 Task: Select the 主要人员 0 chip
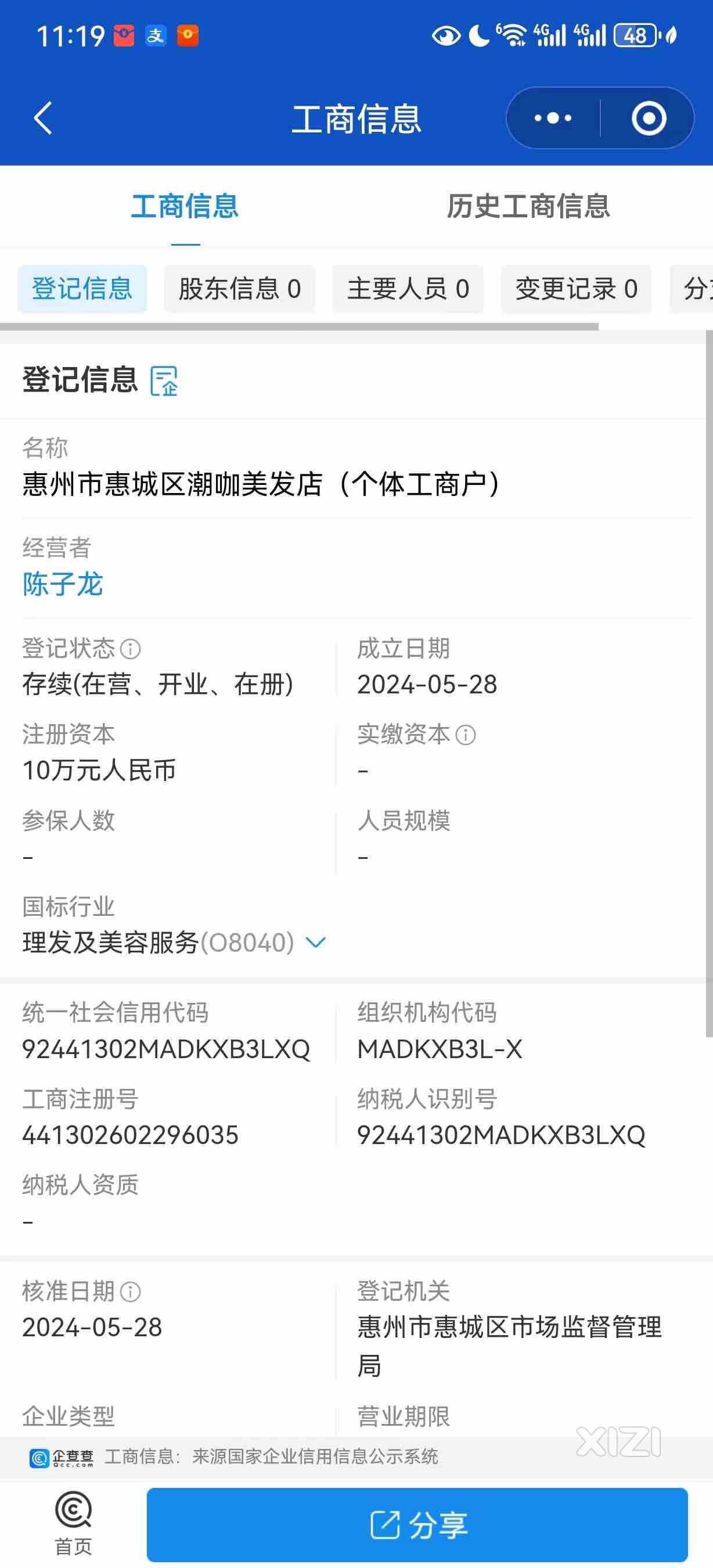[x=408, y=289]
